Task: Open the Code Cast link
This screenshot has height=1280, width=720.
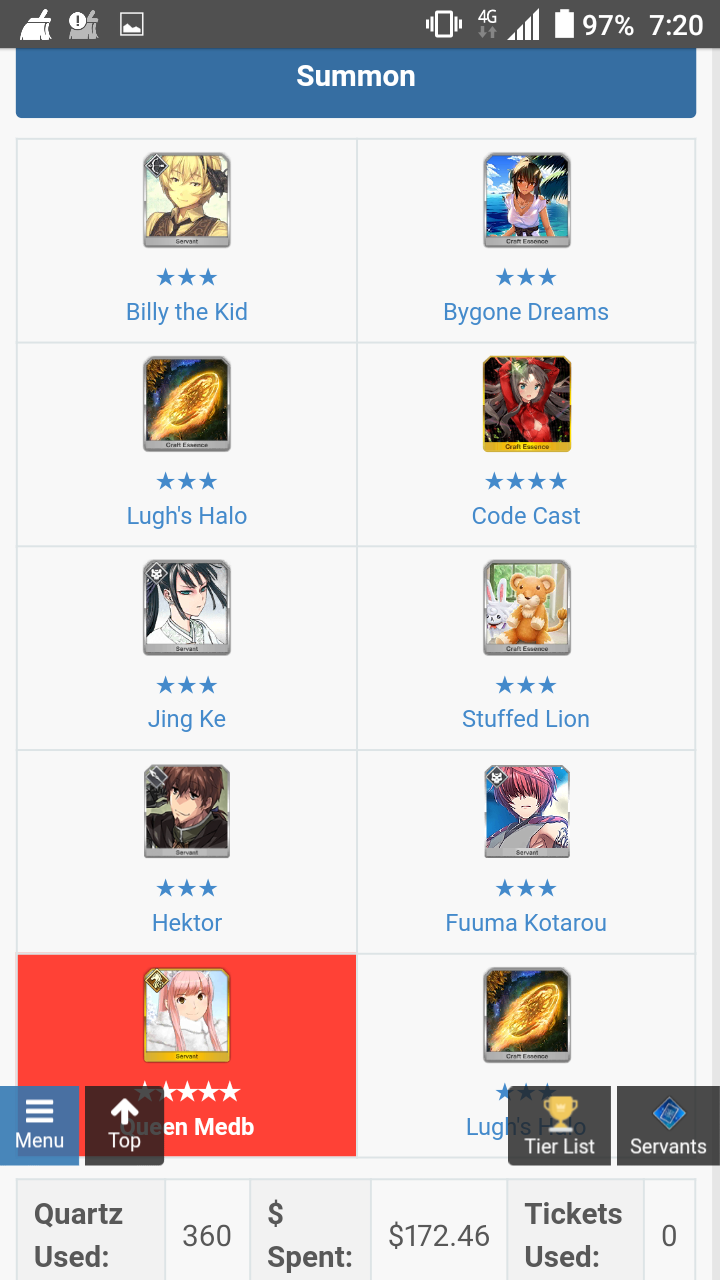Action: (x=526, y=516)
